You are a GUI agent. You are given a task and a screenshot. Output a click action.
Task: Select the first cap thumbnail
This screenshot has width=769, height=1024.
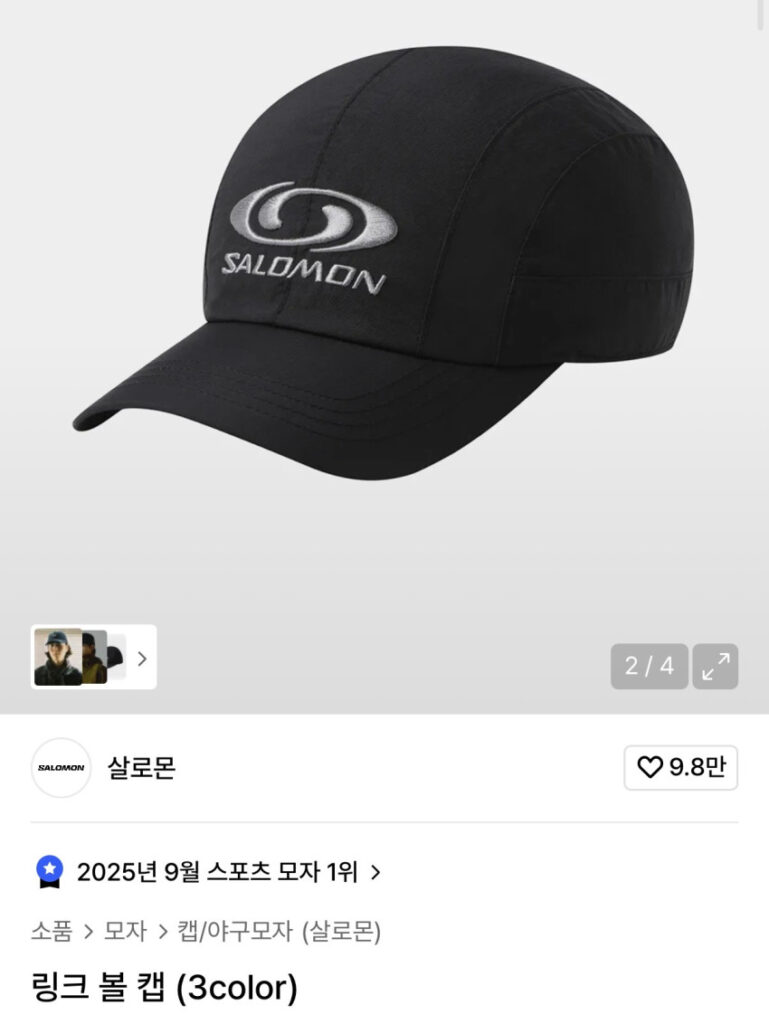click(55, 658)
